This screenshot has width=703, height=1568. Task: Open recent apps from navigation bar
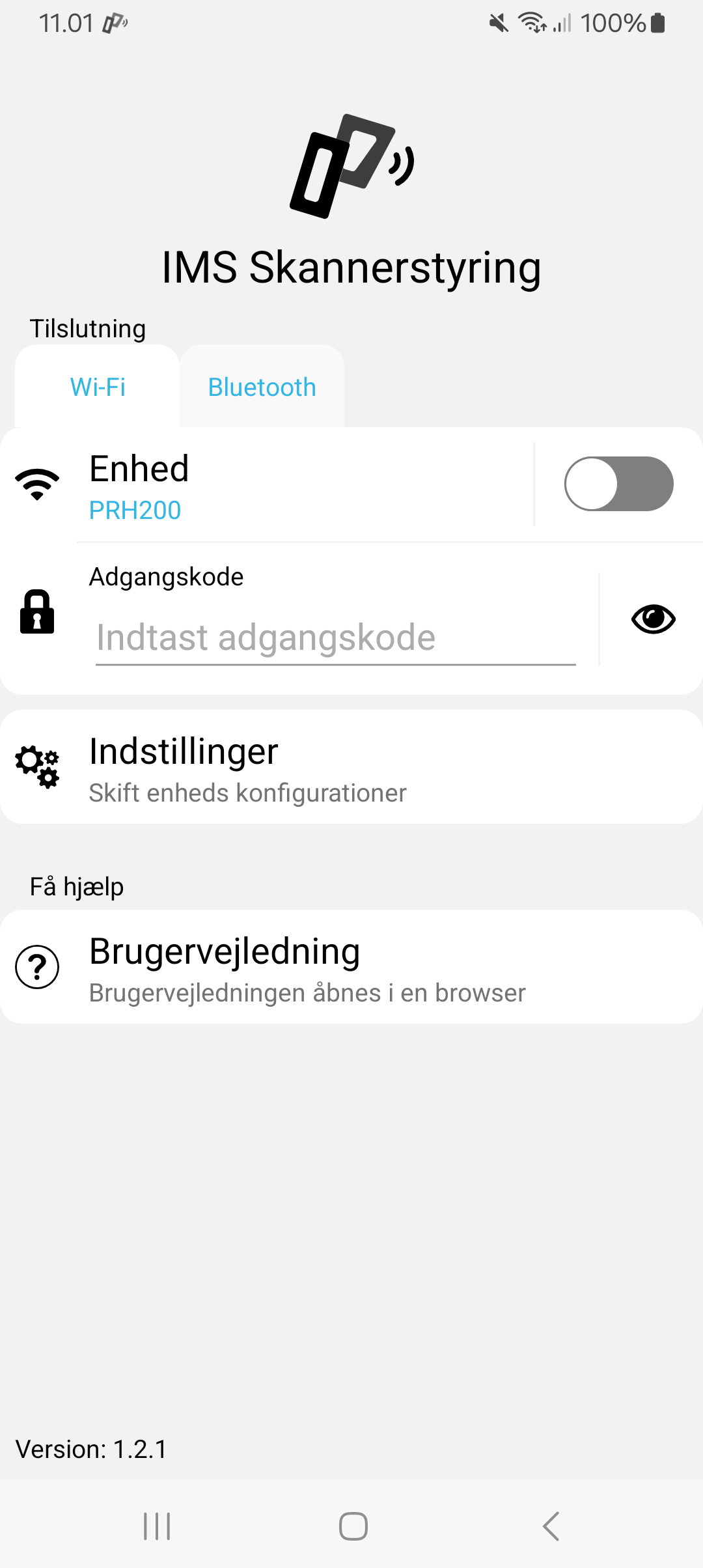pyautogui.click(x=157, y=1526)
